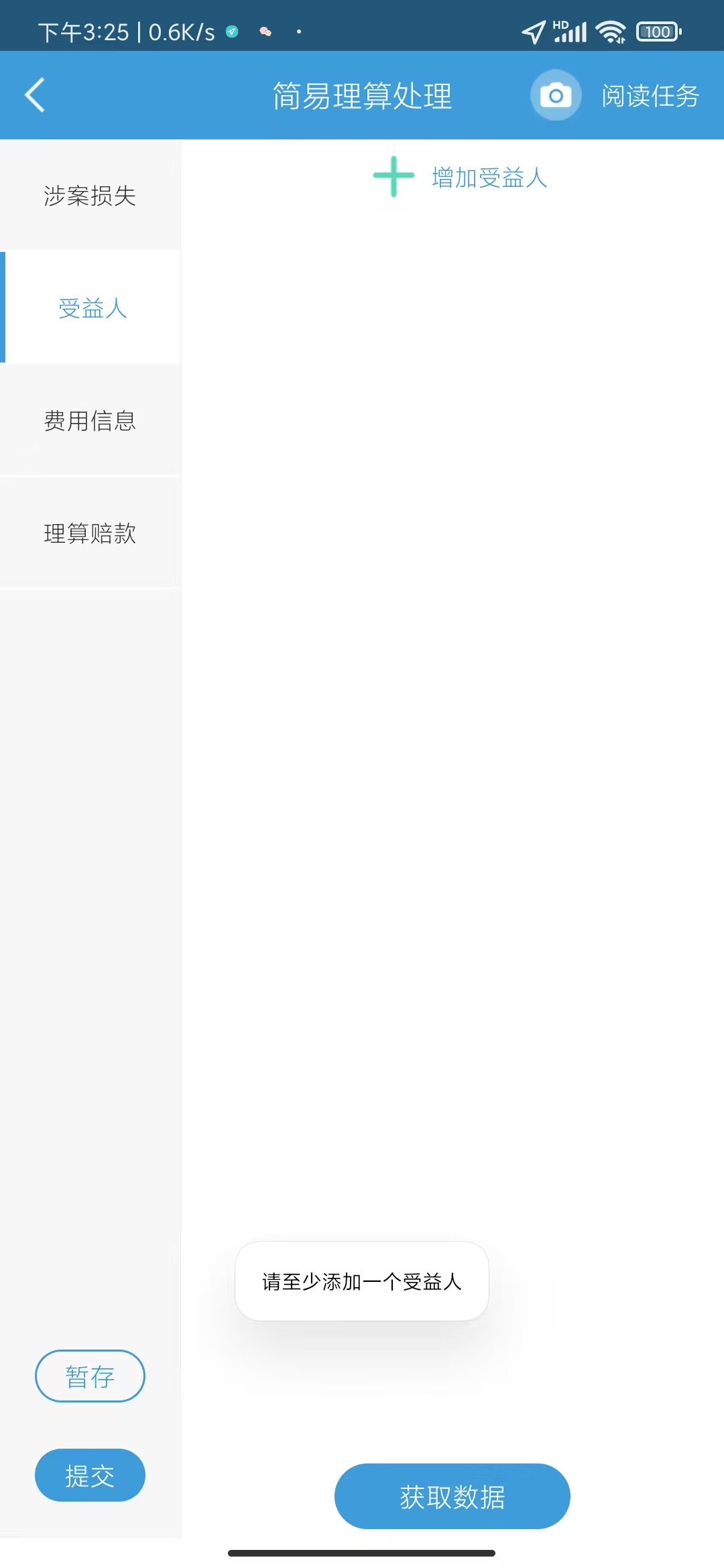Image resolution: width=724 pixels, height=1568 pixels.
Task: Tap the 暂存 button to save draft
Action: pyautogui.click(x=90, y=1376)
